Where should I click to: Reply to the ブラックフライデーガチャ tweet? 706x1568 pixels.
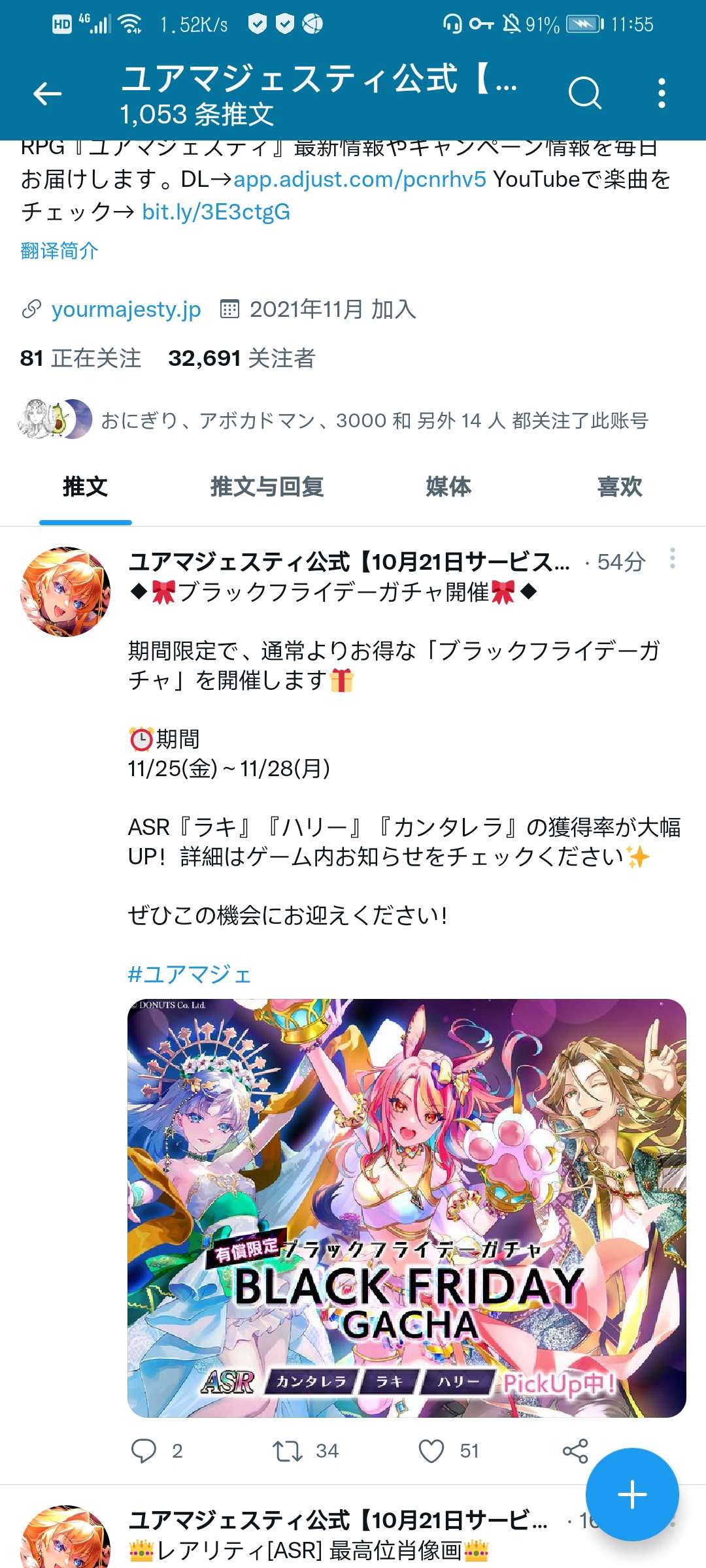[x=144, y=1450]
